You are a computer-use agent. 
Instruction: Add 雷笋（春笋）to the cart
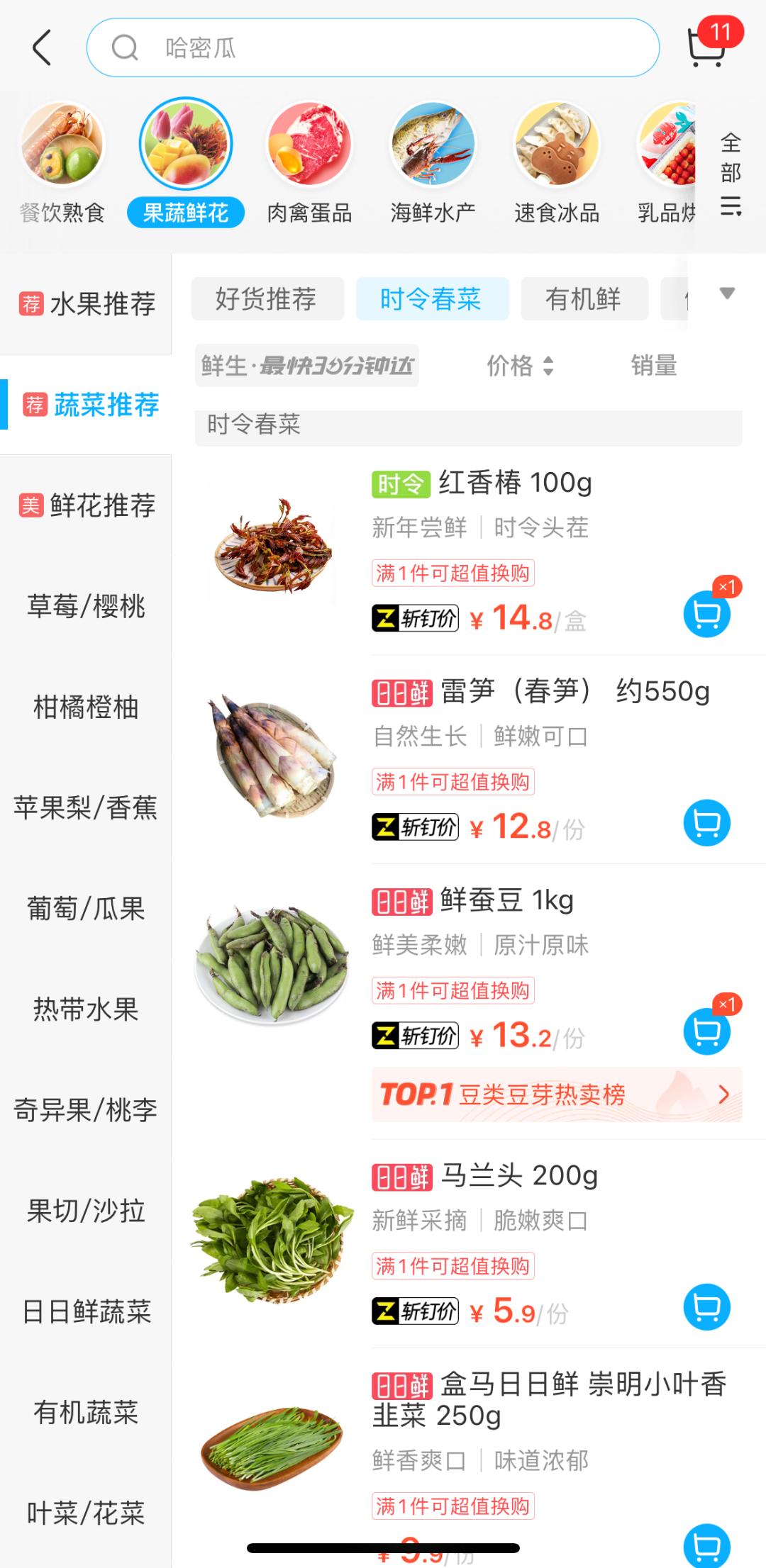tap(706, 822)
